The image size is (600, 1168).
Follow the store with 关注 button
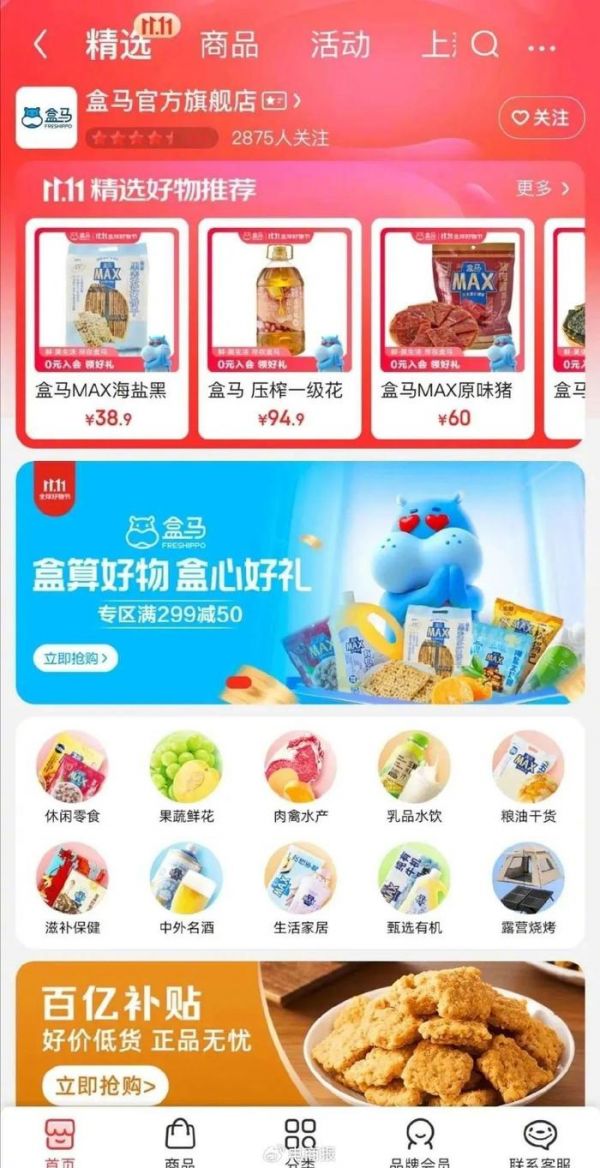[541, 118]
